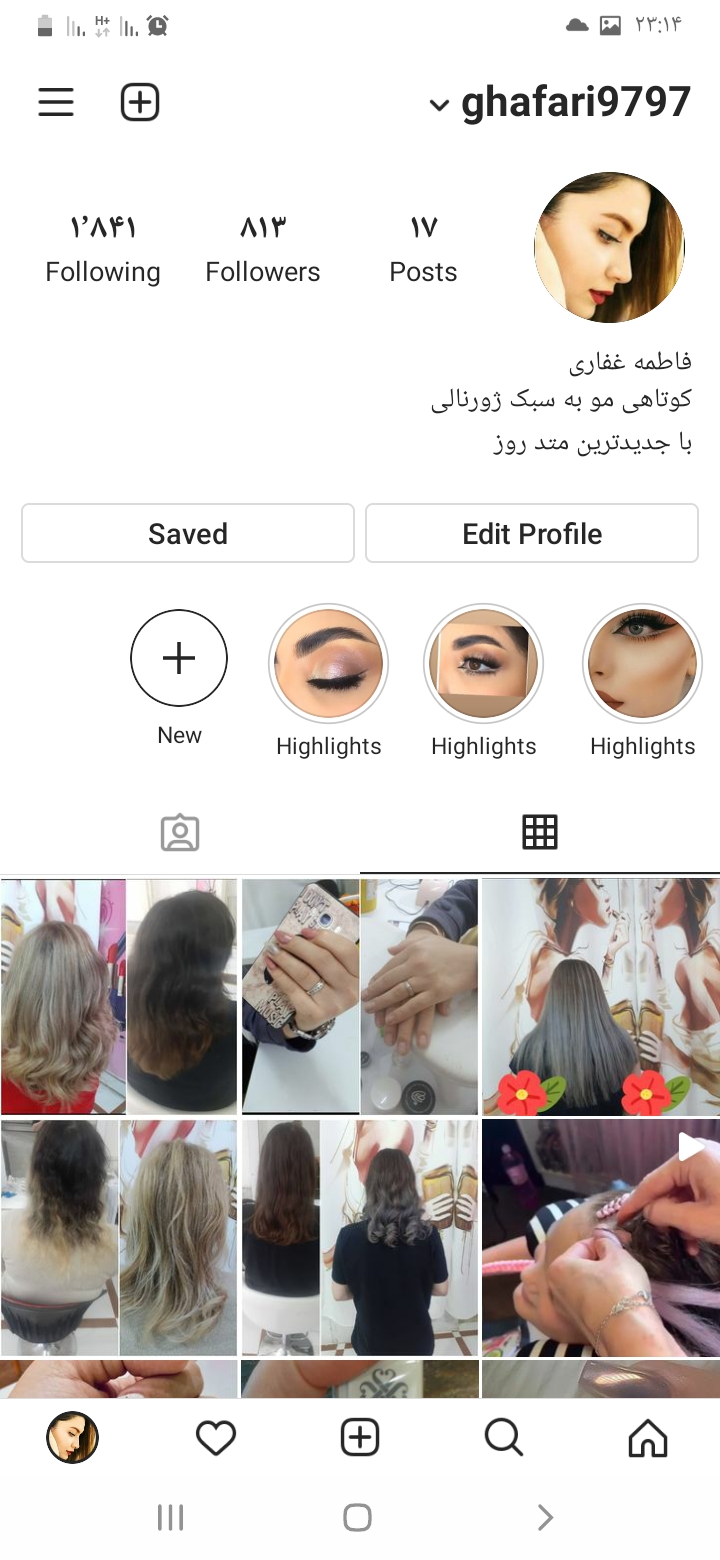Open account switcher next to ghafari9797
720x1560 pixels.
[x=438, y=105]
